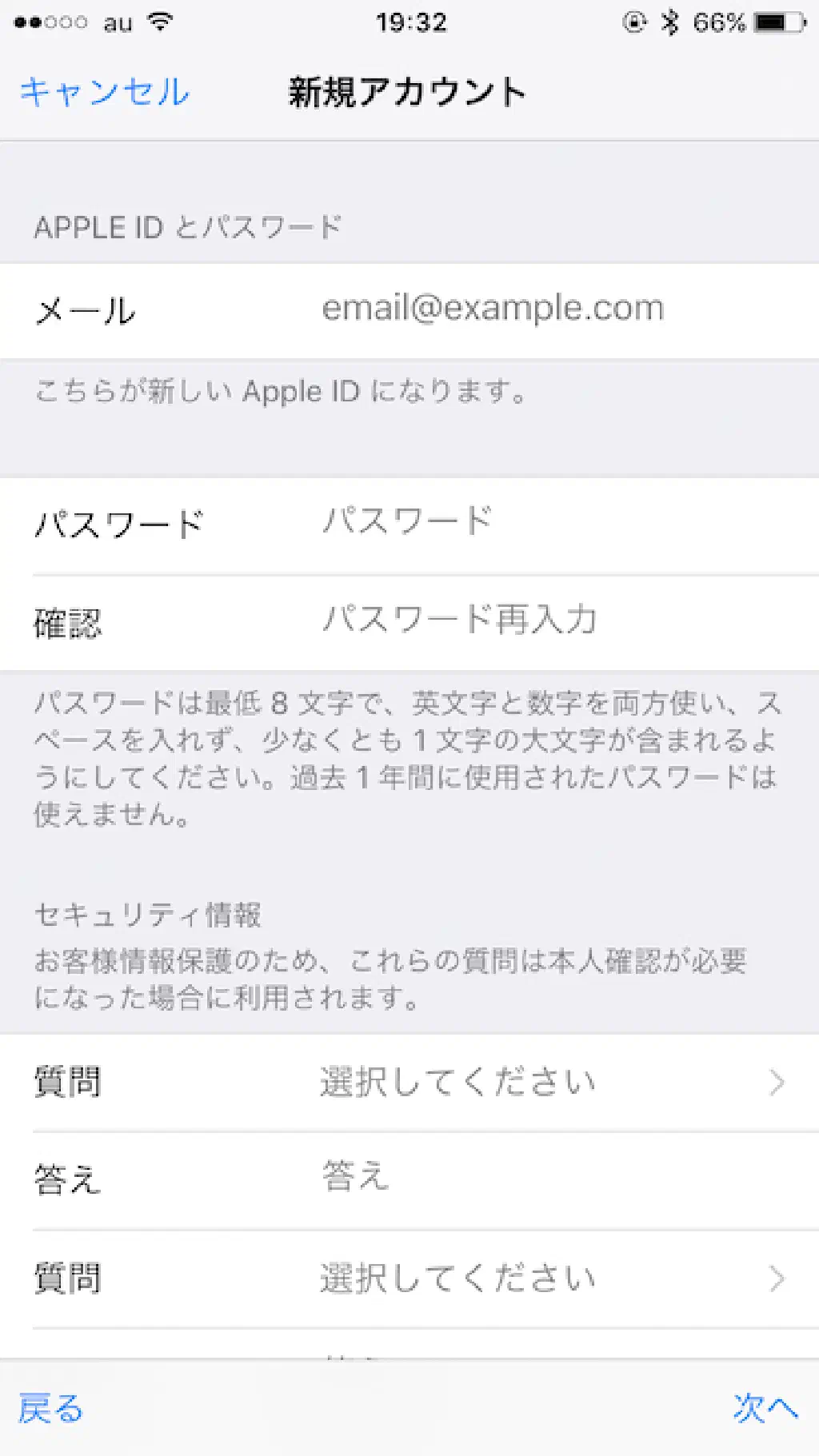Select the 答え answer field
Screen dimensions: 819x1456
(x=492, y=1179)
